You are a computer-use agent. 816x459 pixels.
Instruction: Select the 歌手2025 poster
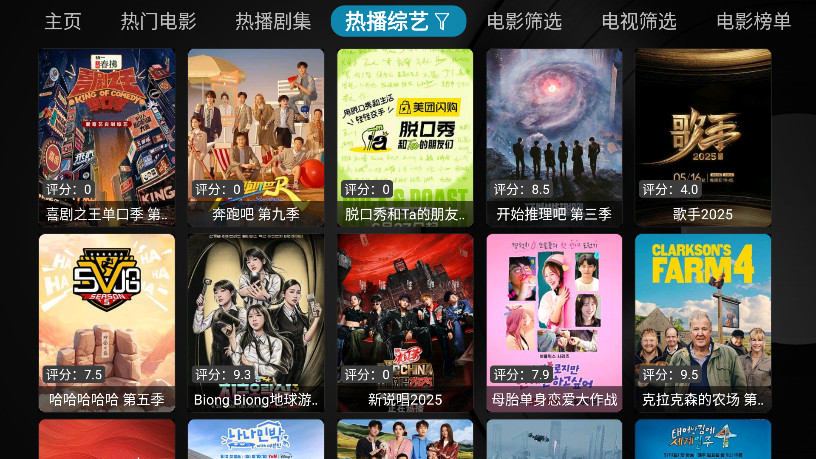pyautogui.click(x=703, y=137)
